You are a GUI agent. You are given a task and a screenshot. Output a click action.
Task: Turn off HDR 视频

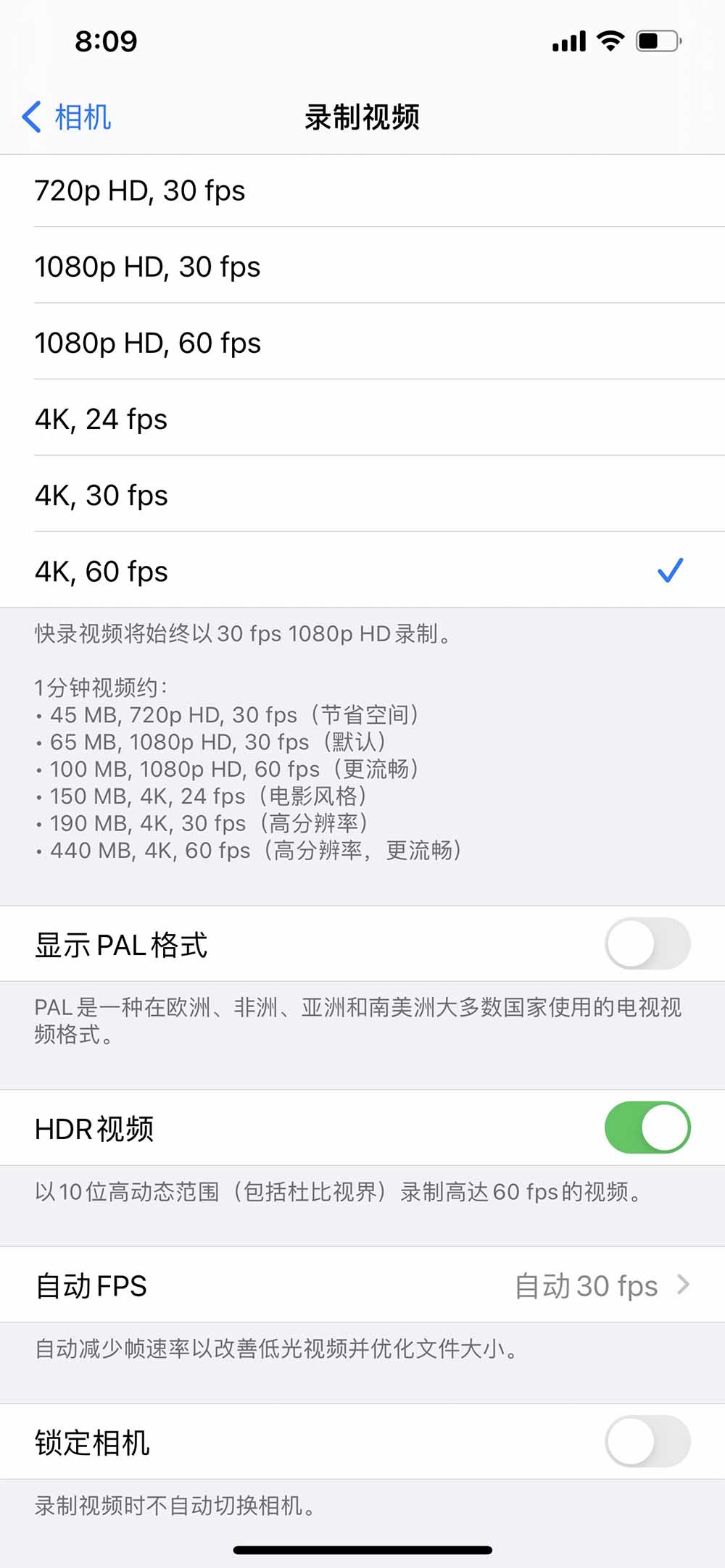647,1127
